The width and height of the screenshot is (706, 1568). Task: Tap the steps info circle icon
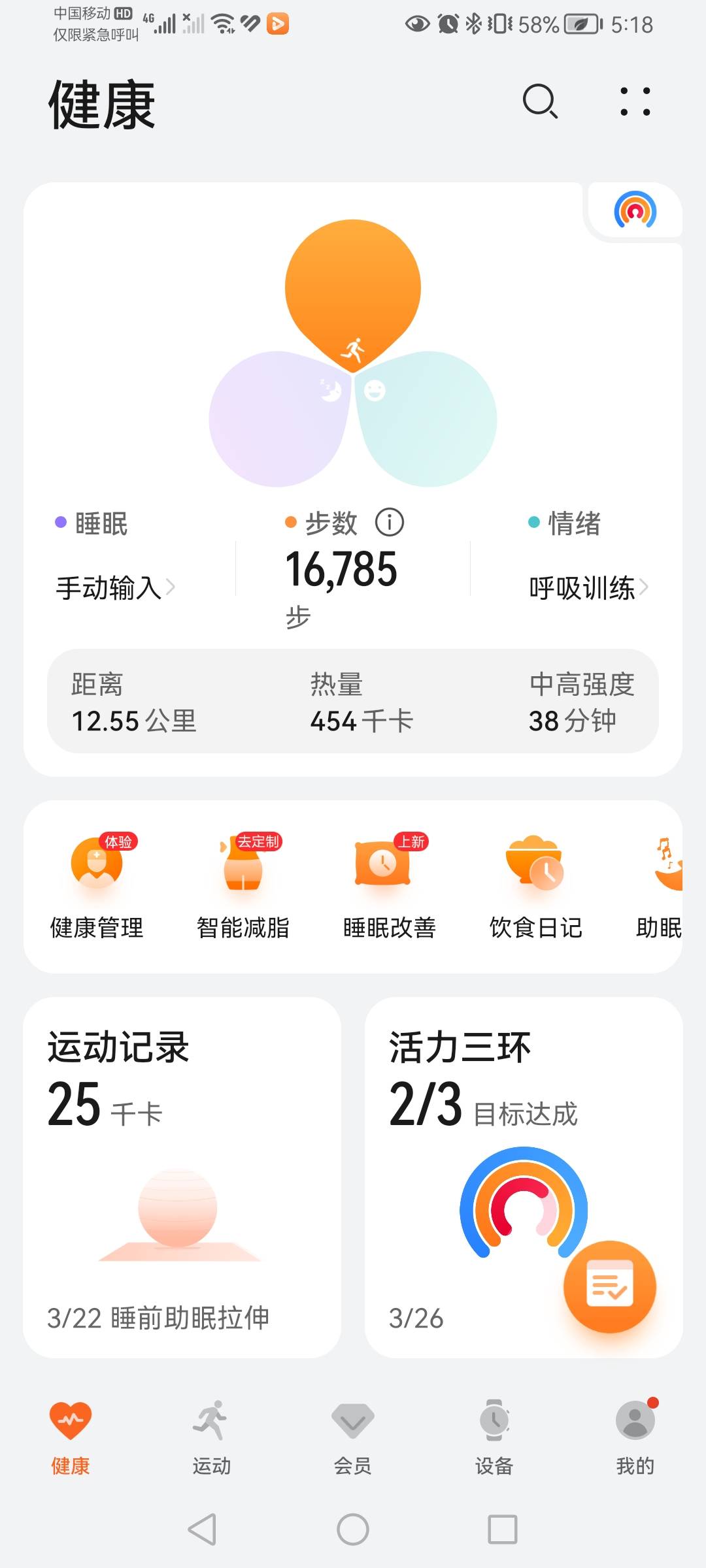pos(390,523)
